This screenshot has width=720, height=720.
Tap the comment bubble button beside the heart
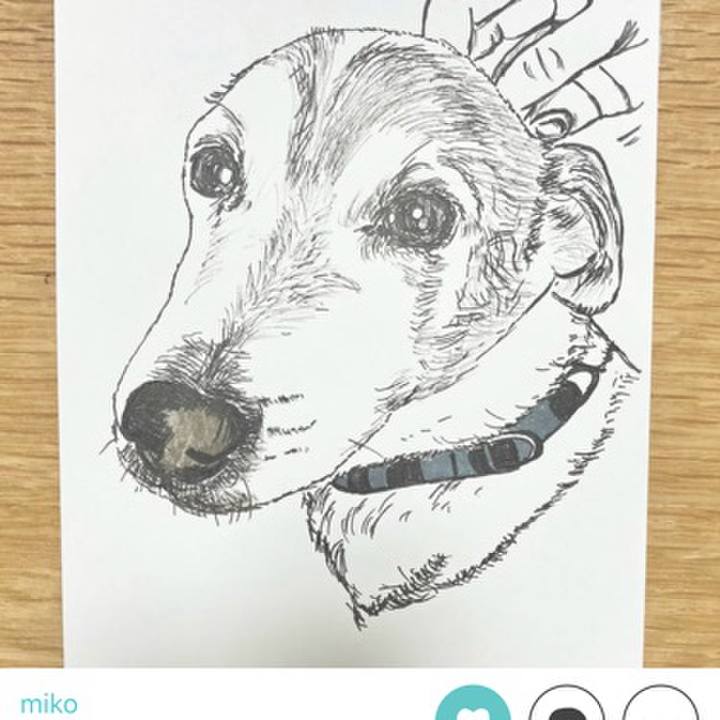pyautogui.click(x=566, y=707)
